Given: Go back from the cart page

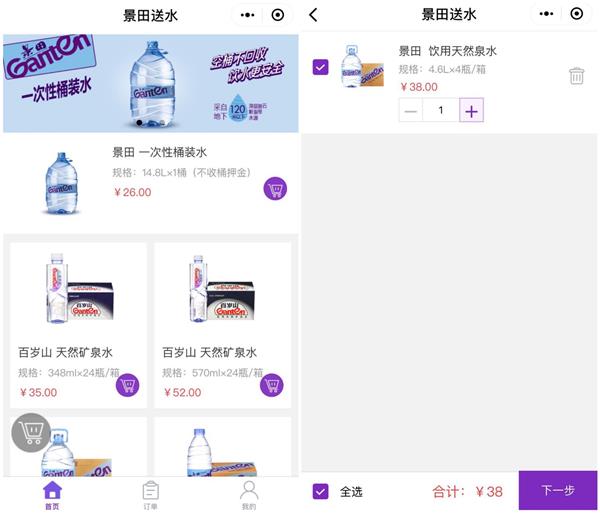Looking at the screenshot, I should pos(314,14).
